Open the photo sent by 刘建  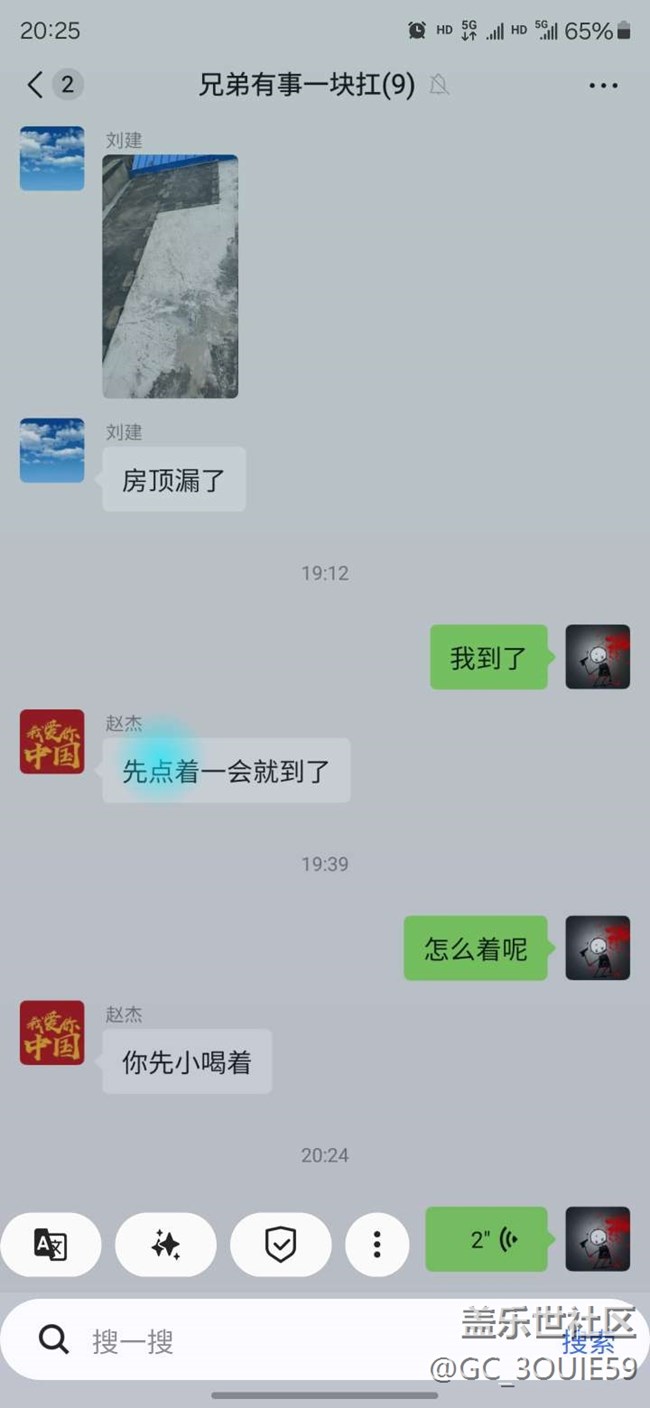170,276
